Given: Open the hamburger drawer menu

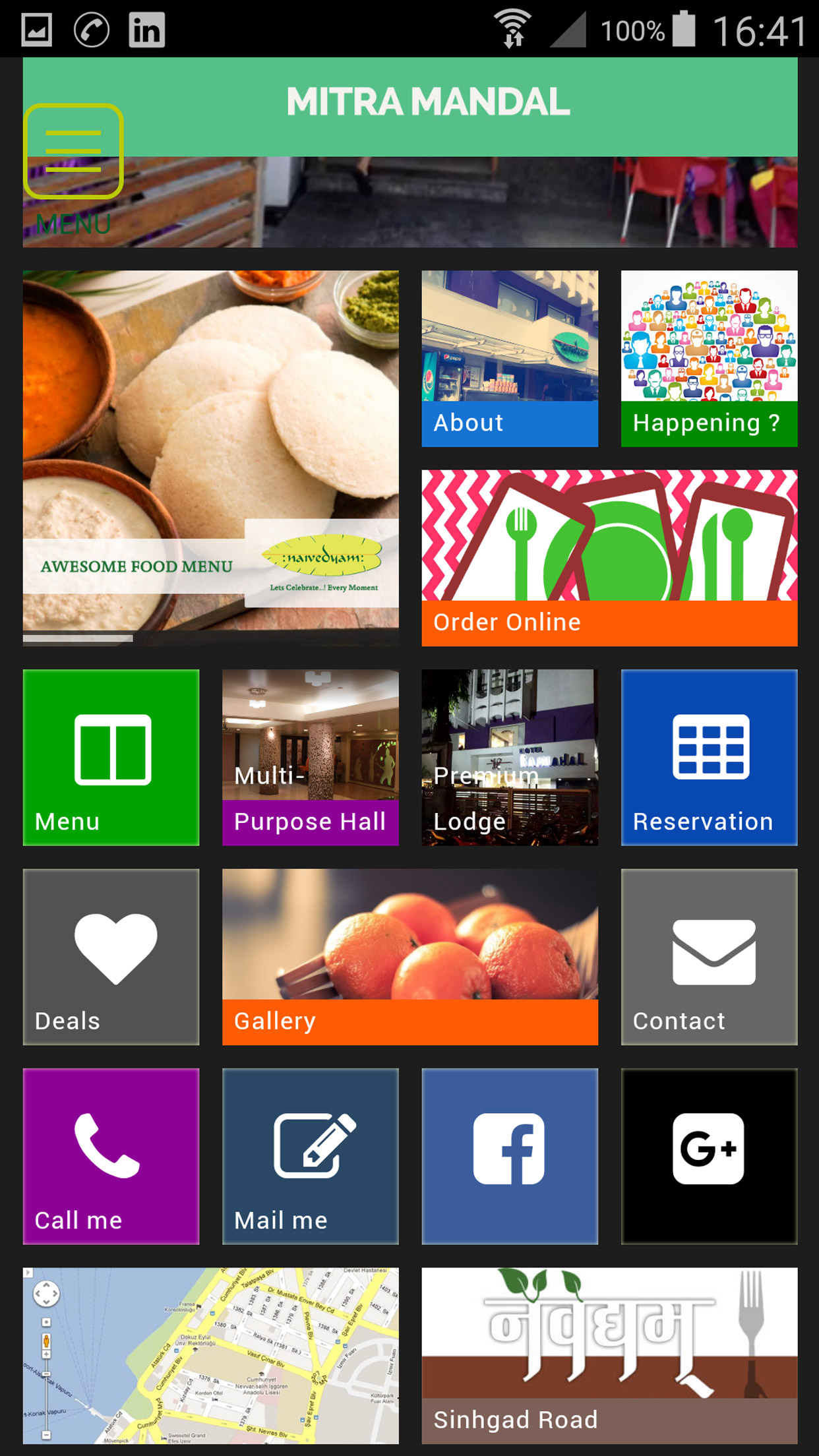Looking at the screenshot, I should pos(73,151).
